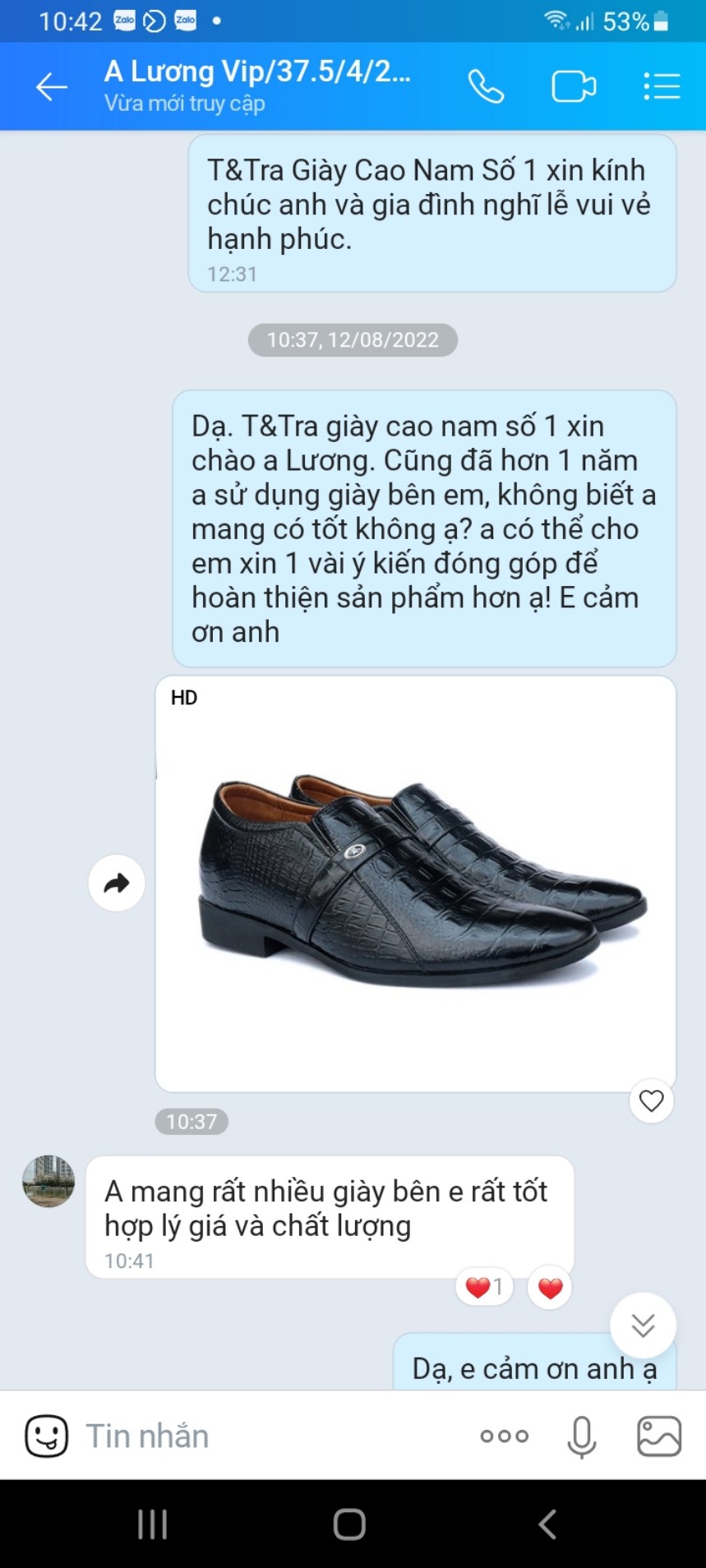This screenshot has height=1568, width=706.
Task: Open A Lương's avatar profile picture
Action: pos(48,1182)
